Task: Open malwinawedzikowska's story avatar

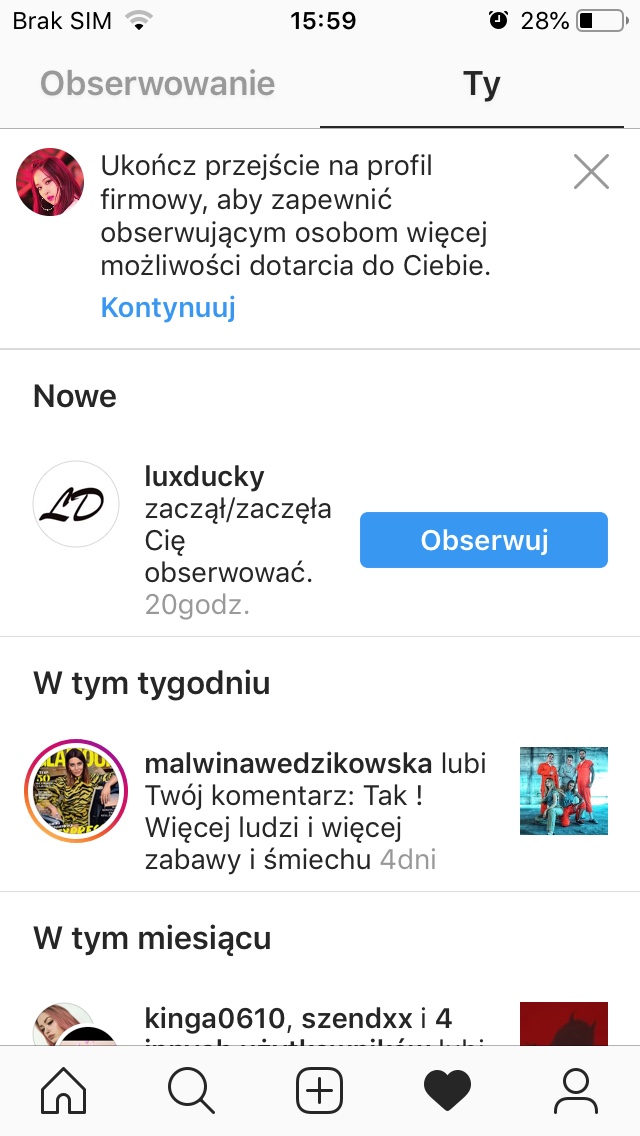Action: point(76,790)
